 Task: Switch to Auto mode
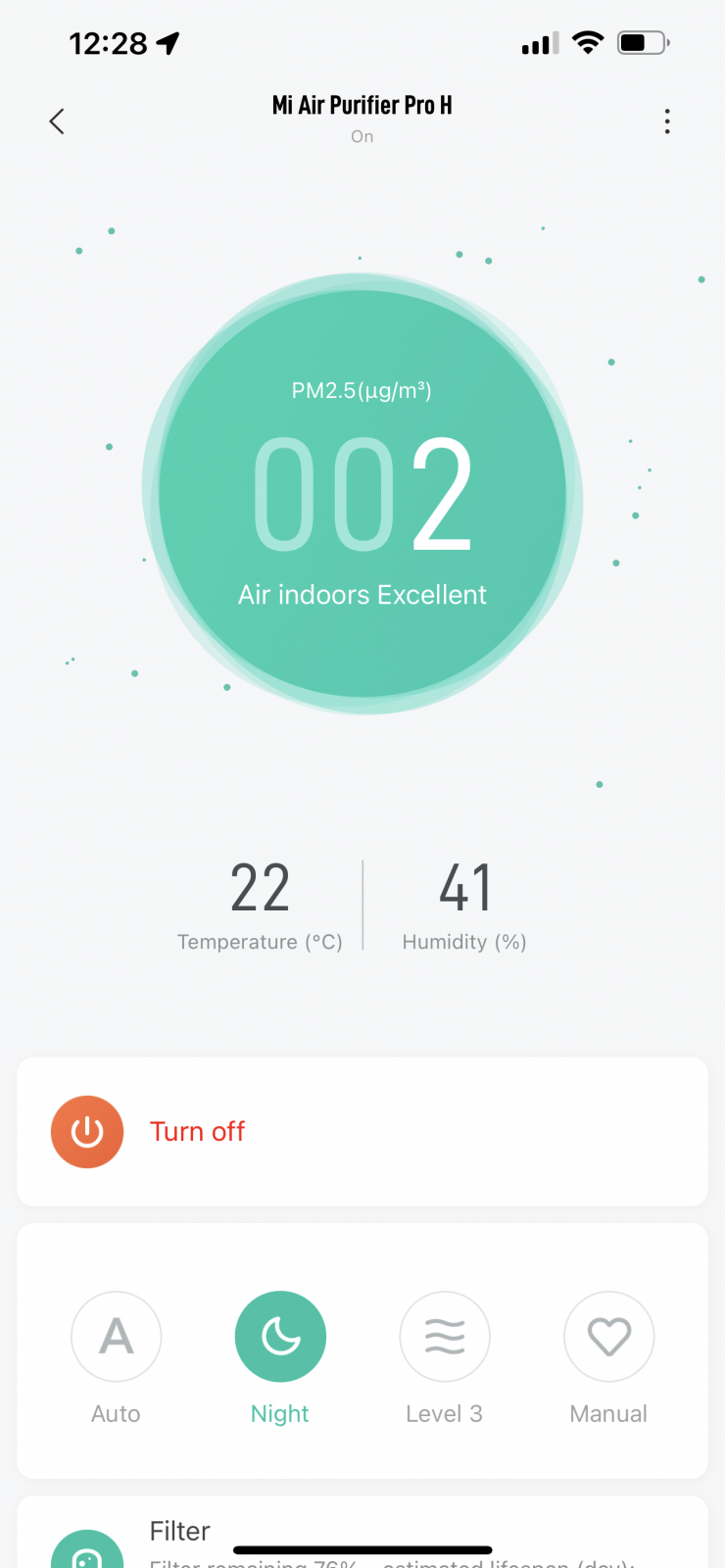(117, 1337)
